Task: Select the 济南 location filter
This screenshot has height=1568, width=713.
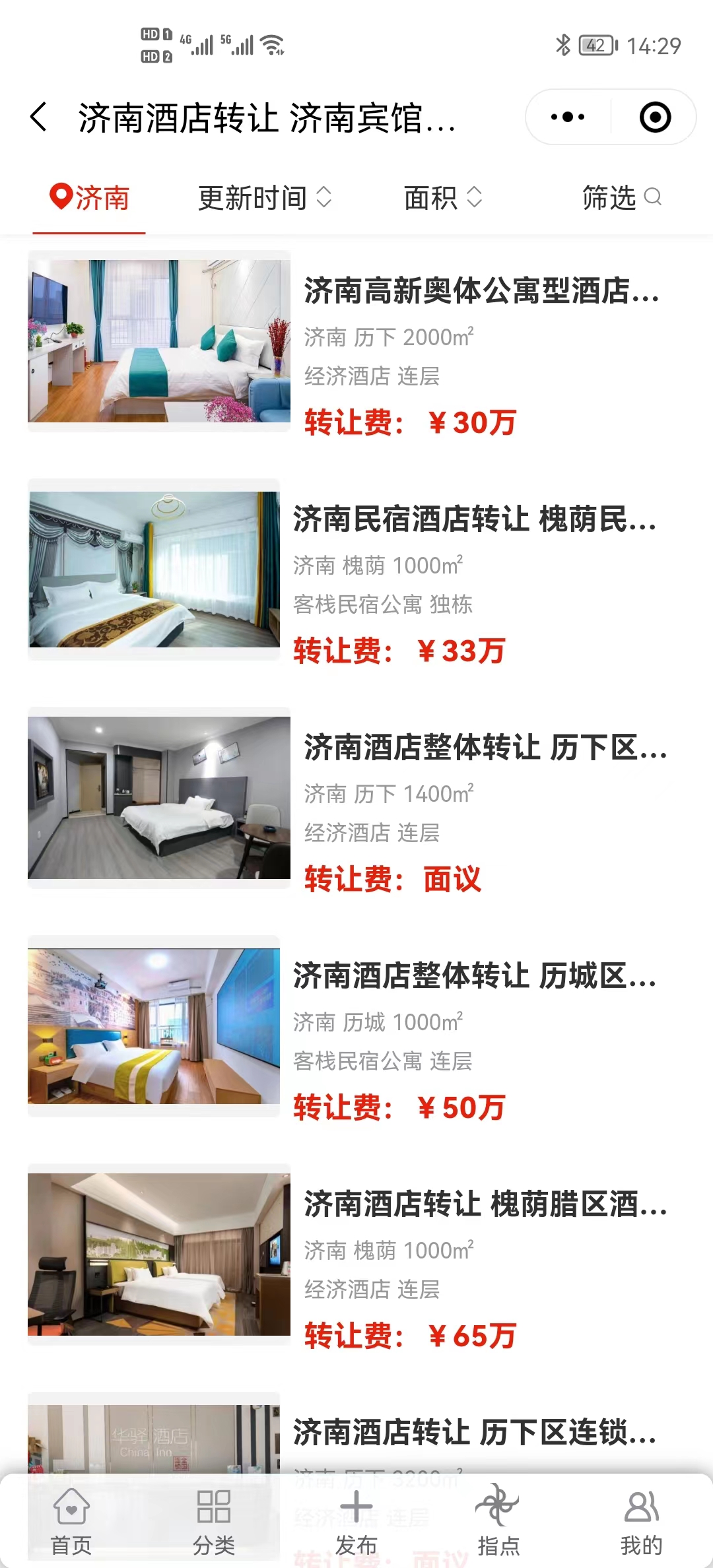Action: pyautogui.click(x=90, y=198)
